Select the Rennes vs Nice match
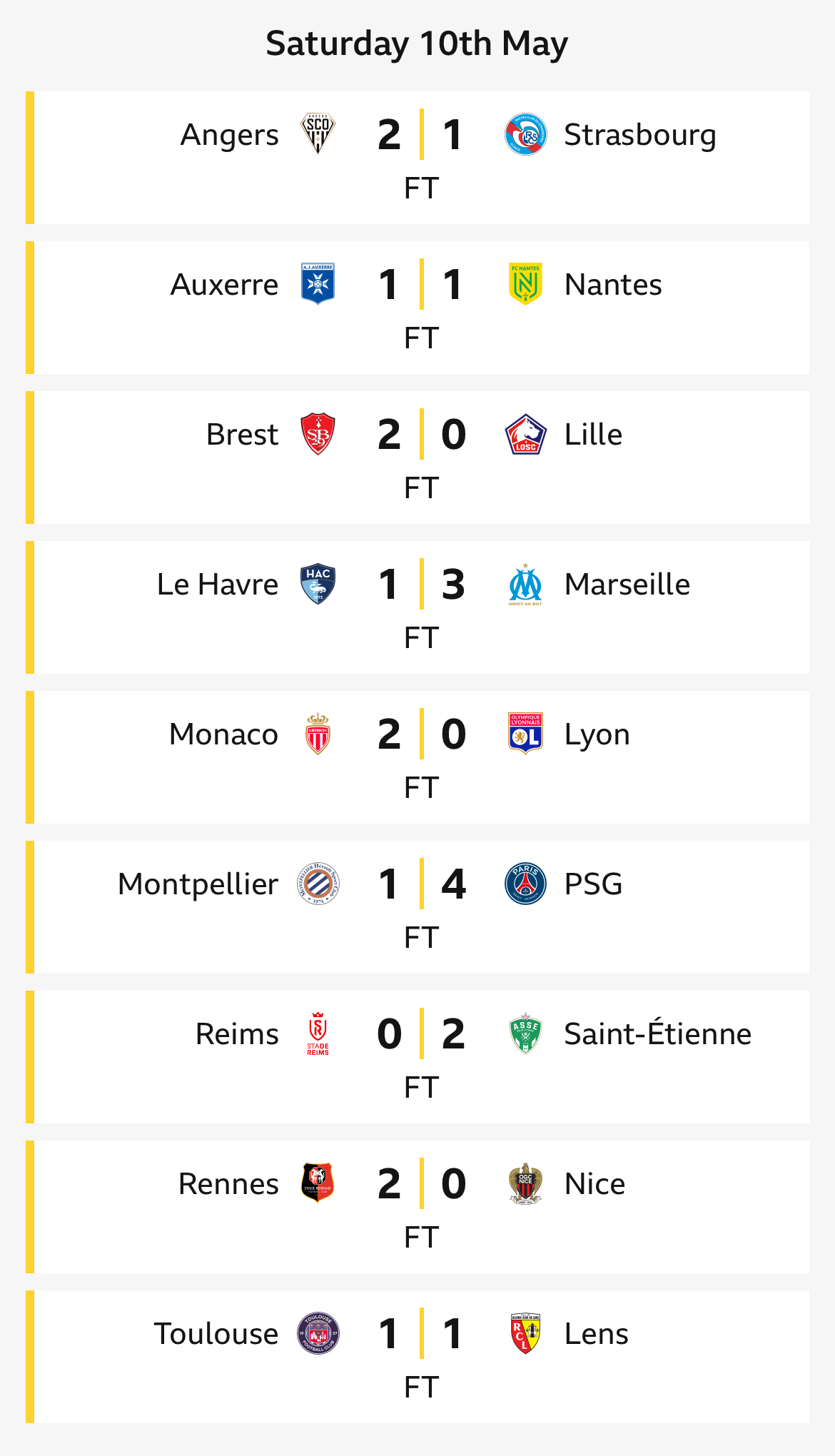835x1456 pixels. tap(417, 1207)
